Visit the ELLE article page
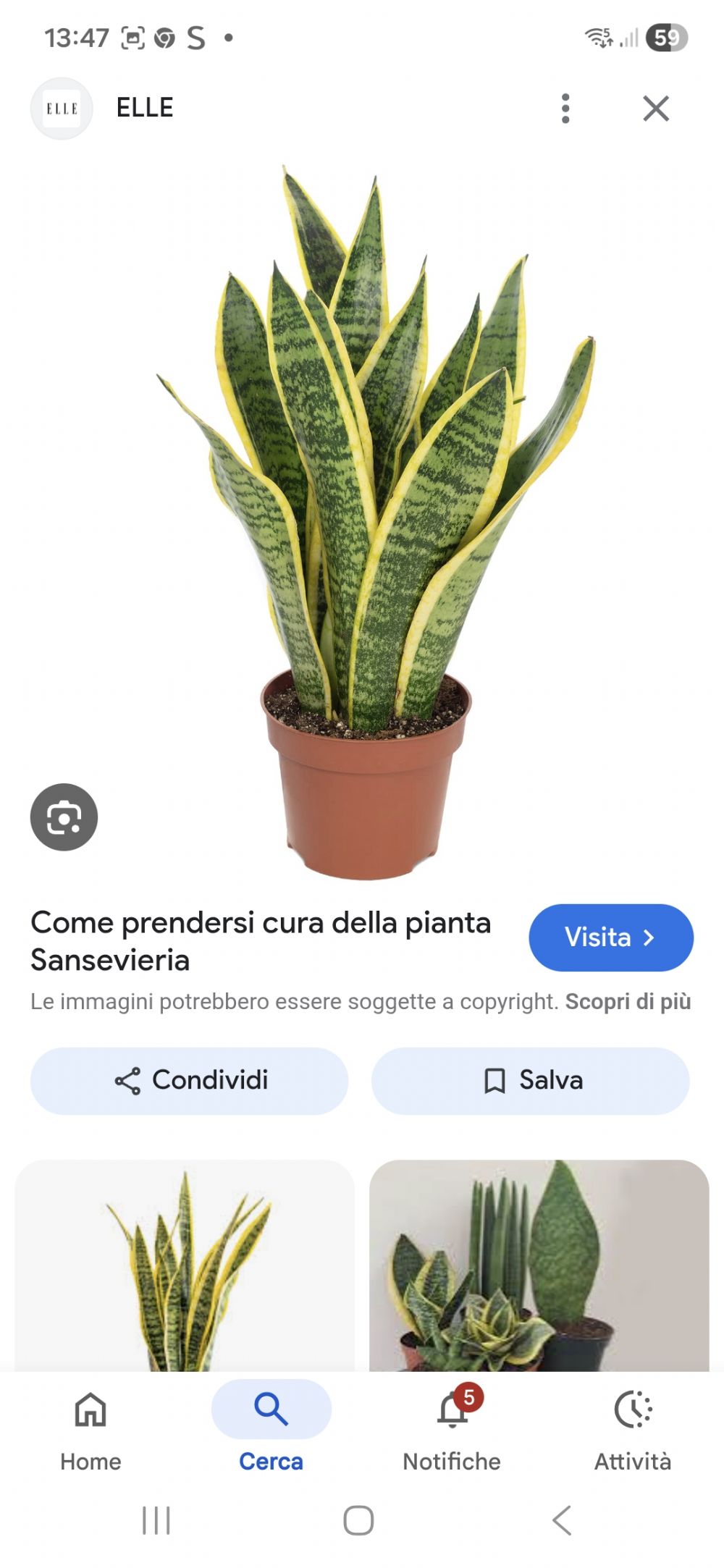The width and height of the screenshot is (724, 1568). point(610,937)
